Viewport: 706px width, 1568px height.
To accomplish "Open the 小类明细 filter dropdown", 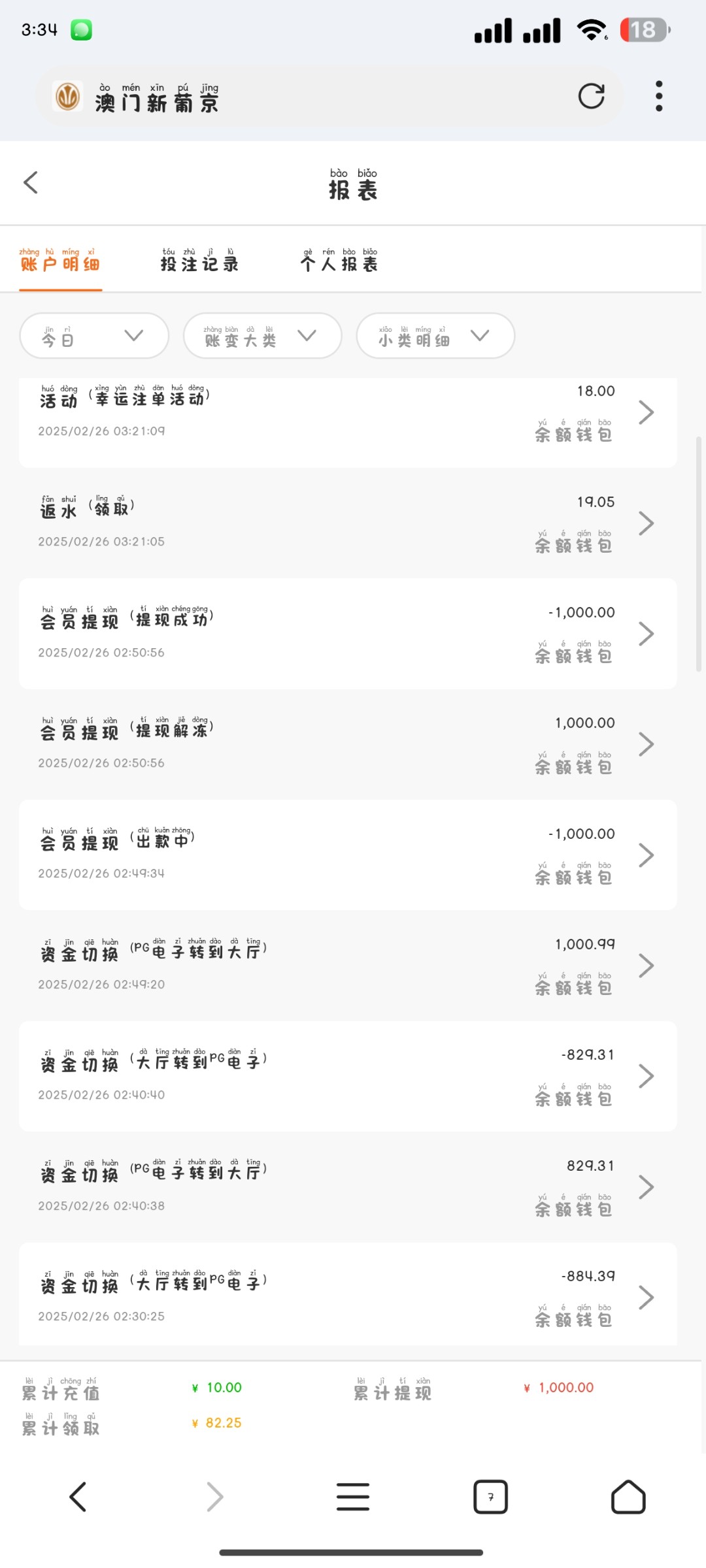I will pyautogui.click(x=435, y=336).
